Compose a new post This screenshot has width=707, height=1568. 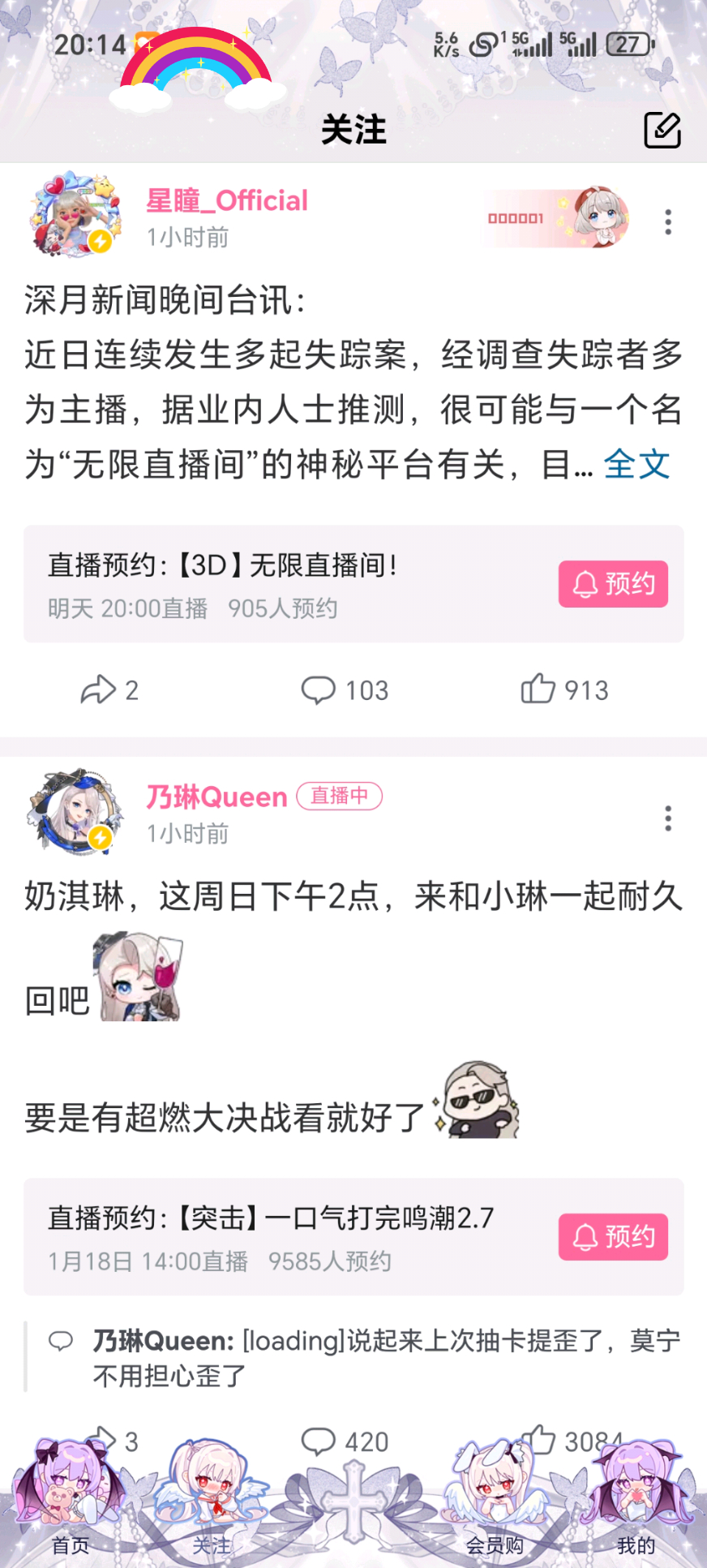point(662,130)
